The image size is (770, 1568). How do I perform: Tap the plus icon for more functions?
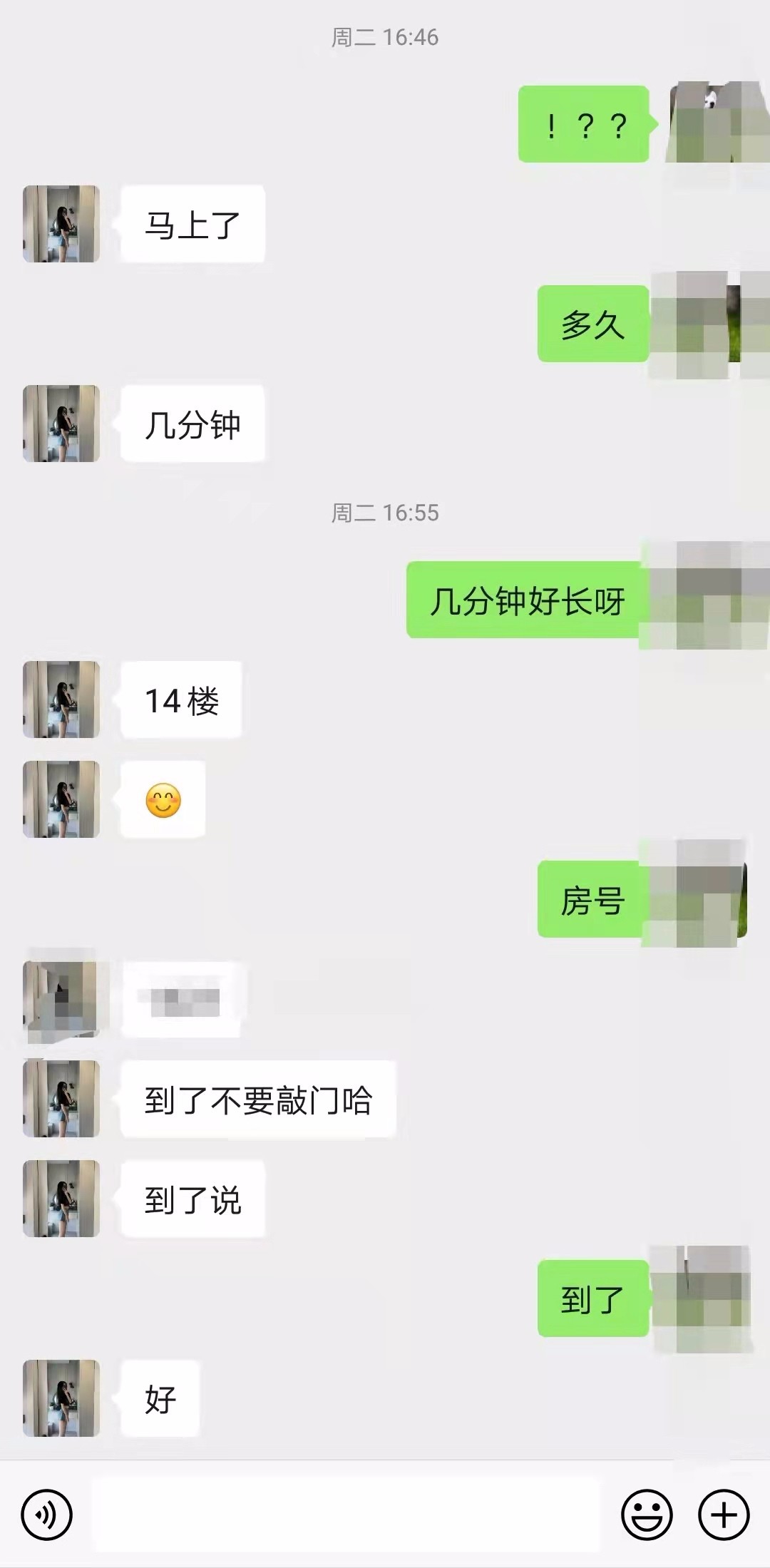tap(724, 1513)
